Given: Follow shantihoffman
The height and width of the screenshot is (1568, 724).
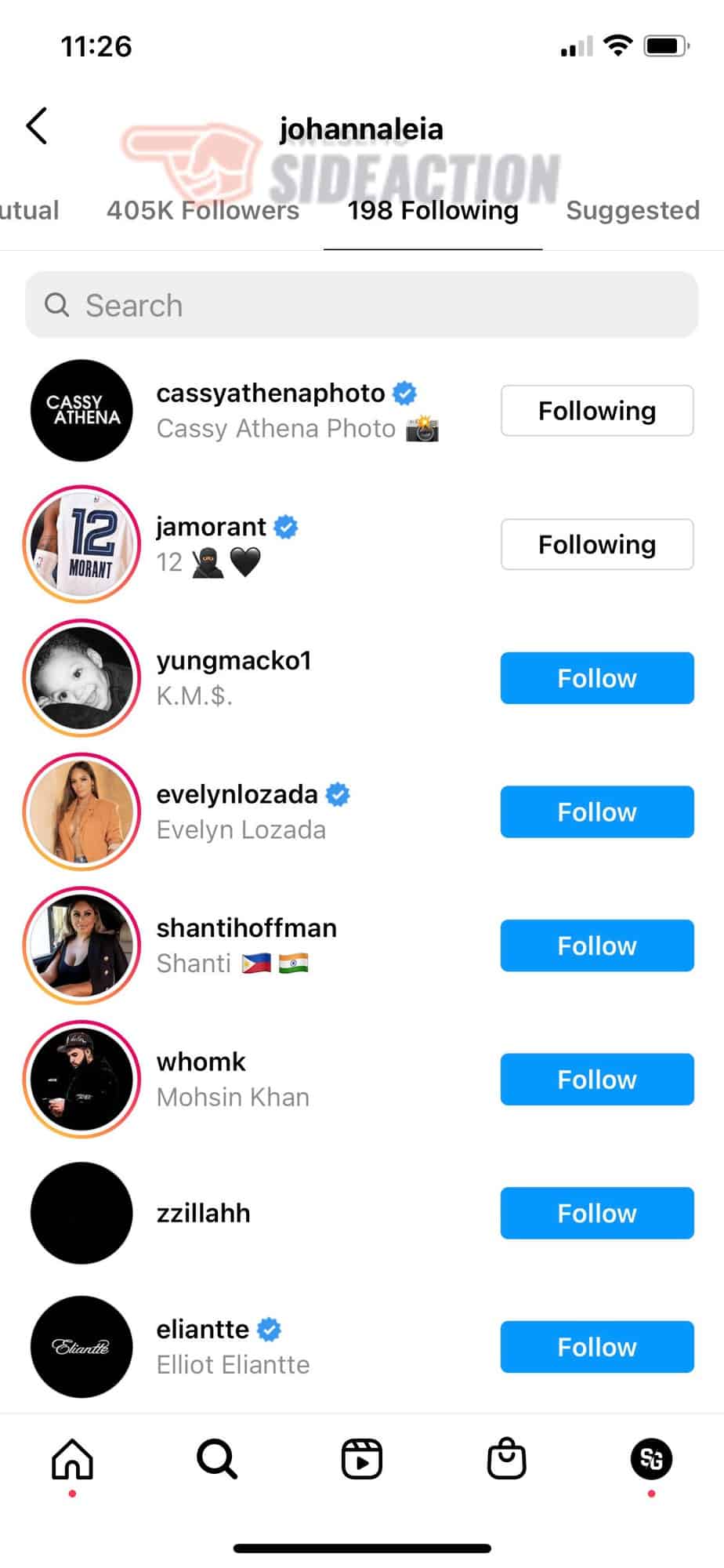Looking at the screenshot, I should (x=597, y=946).
